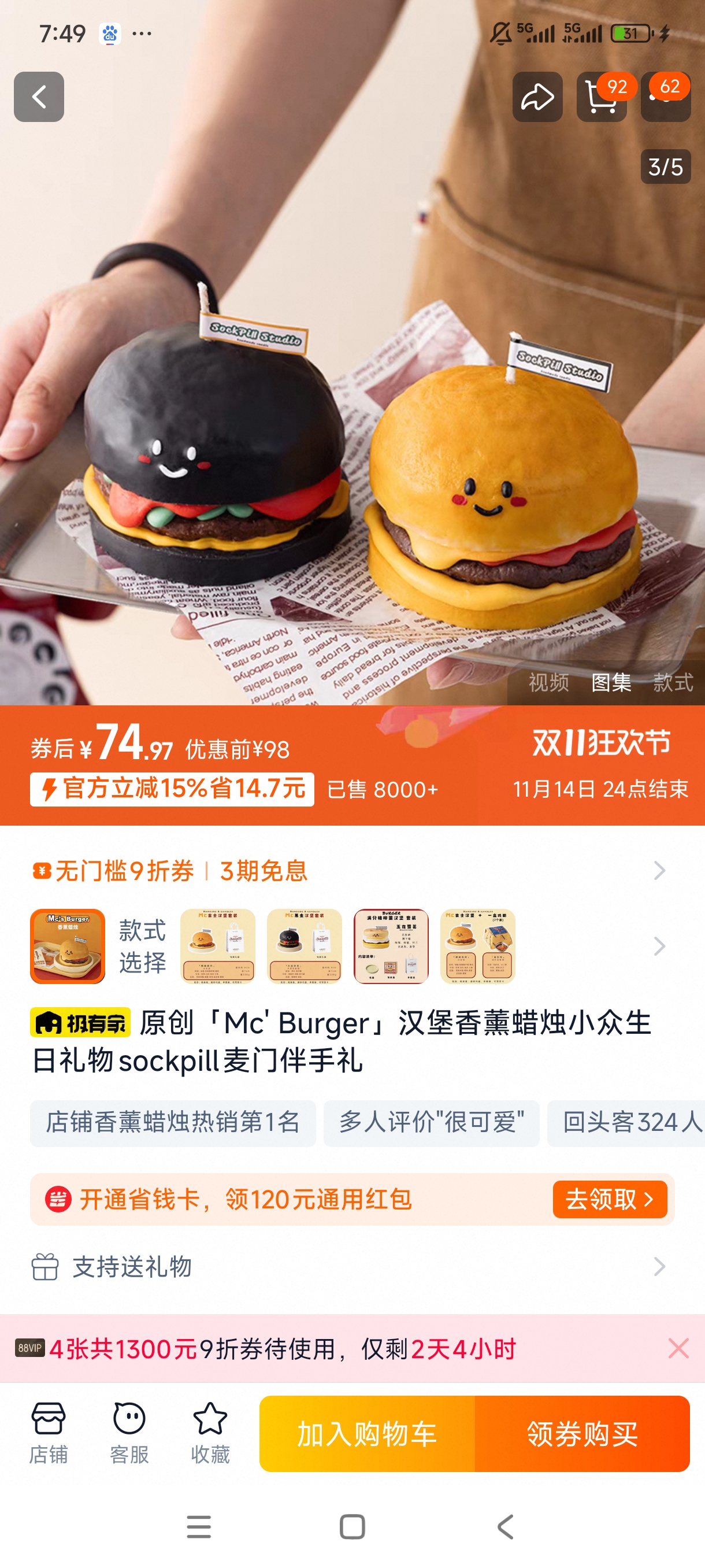Share this product
Image resolution: width=705 pixels, height=1568 pixels.
(537, 97)
